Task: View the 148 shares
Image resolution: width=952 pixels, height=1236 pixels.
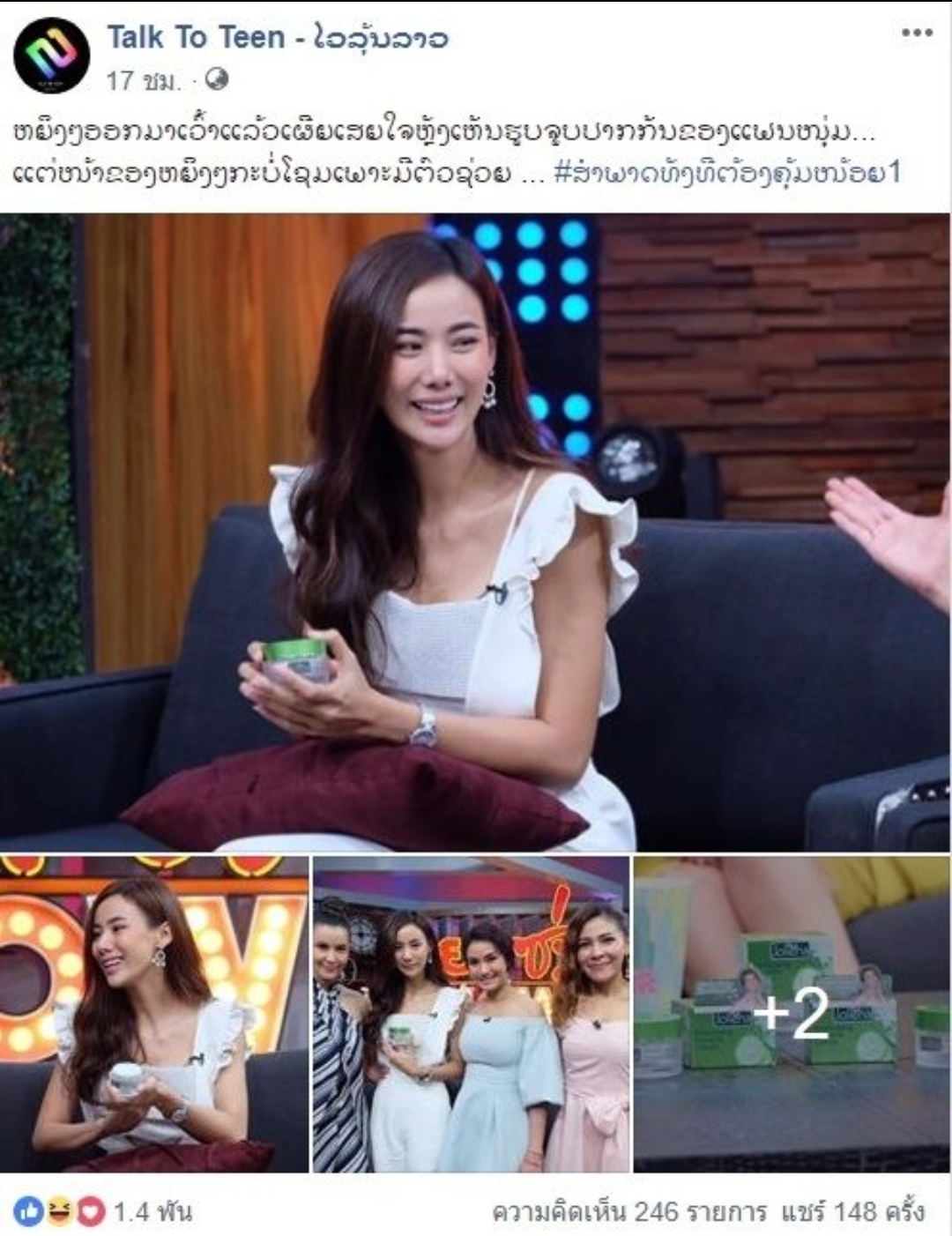Action: tap(852, 1212)
